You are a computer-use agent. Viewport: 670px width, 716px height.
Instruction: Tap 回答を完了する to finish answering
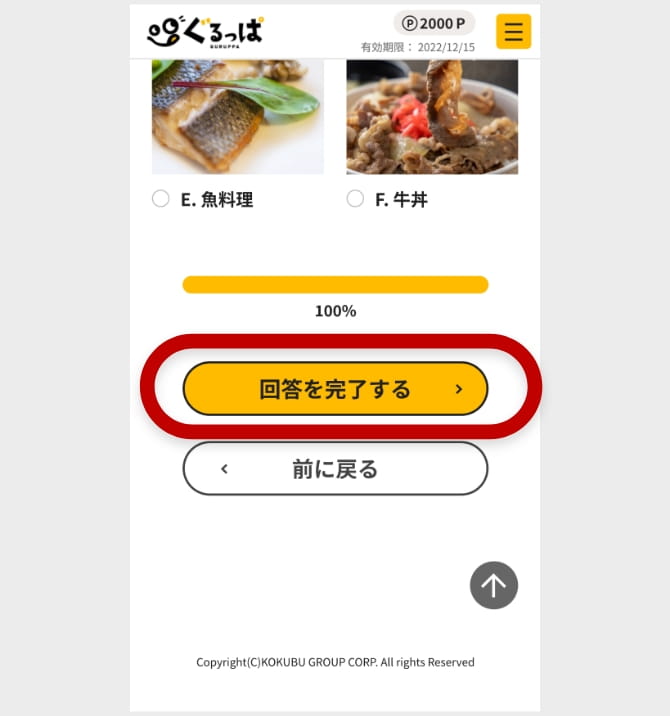coord(335,389)
